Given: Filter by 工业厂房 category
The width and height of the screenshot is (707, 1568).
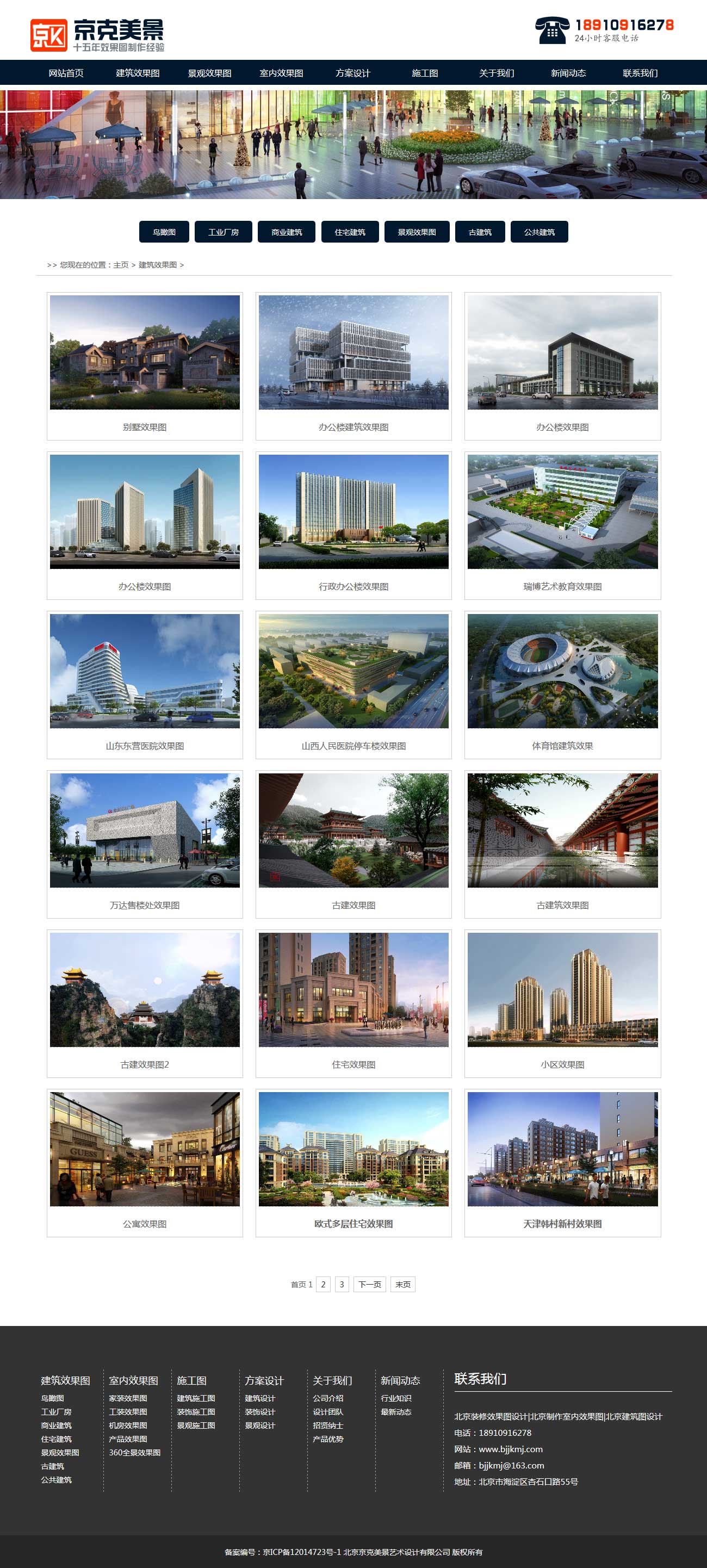Looking at the screenshot, I should [224, 232].
